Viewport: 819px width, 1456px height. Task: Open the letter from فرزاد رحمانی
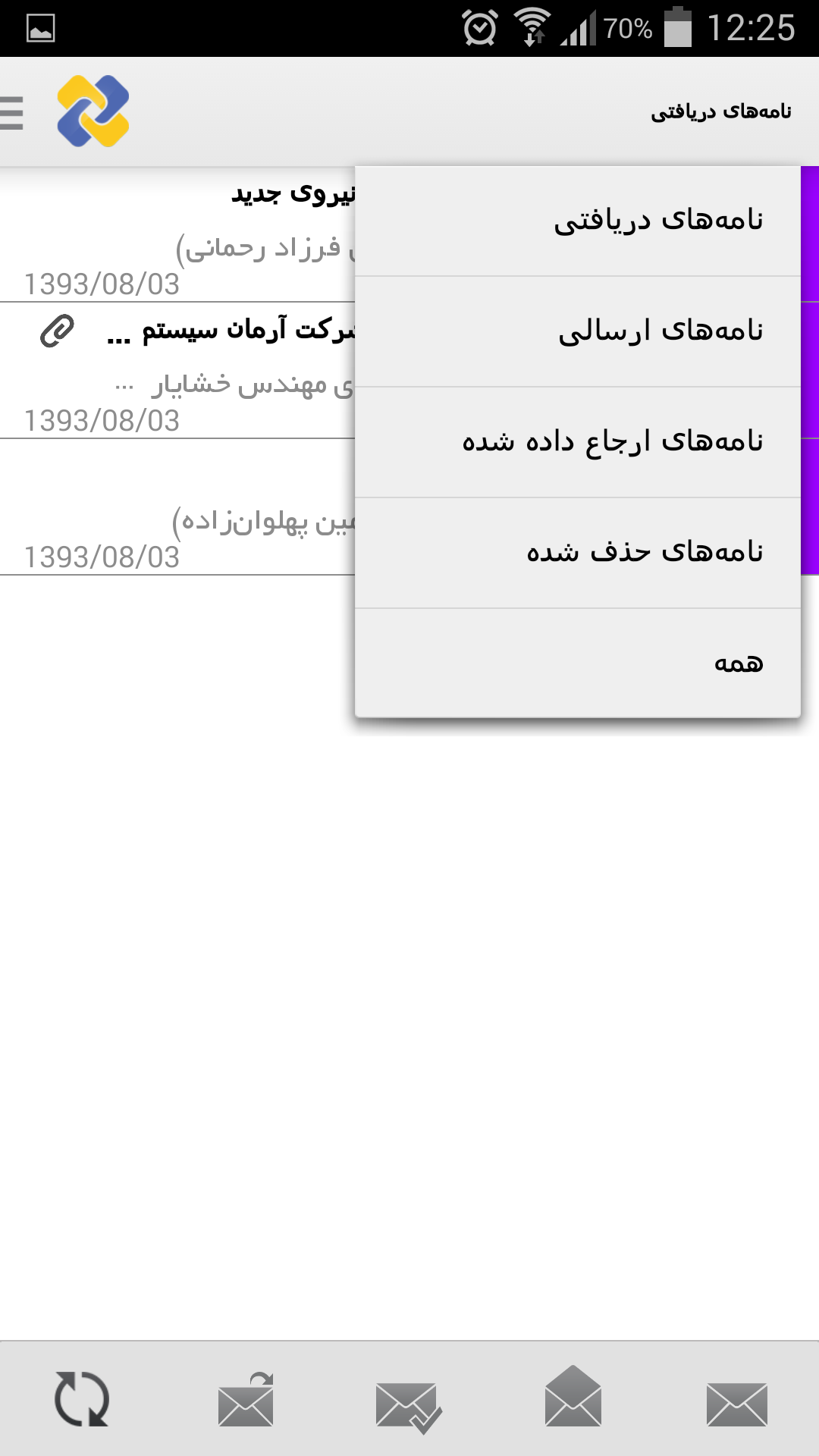[177, 234]
